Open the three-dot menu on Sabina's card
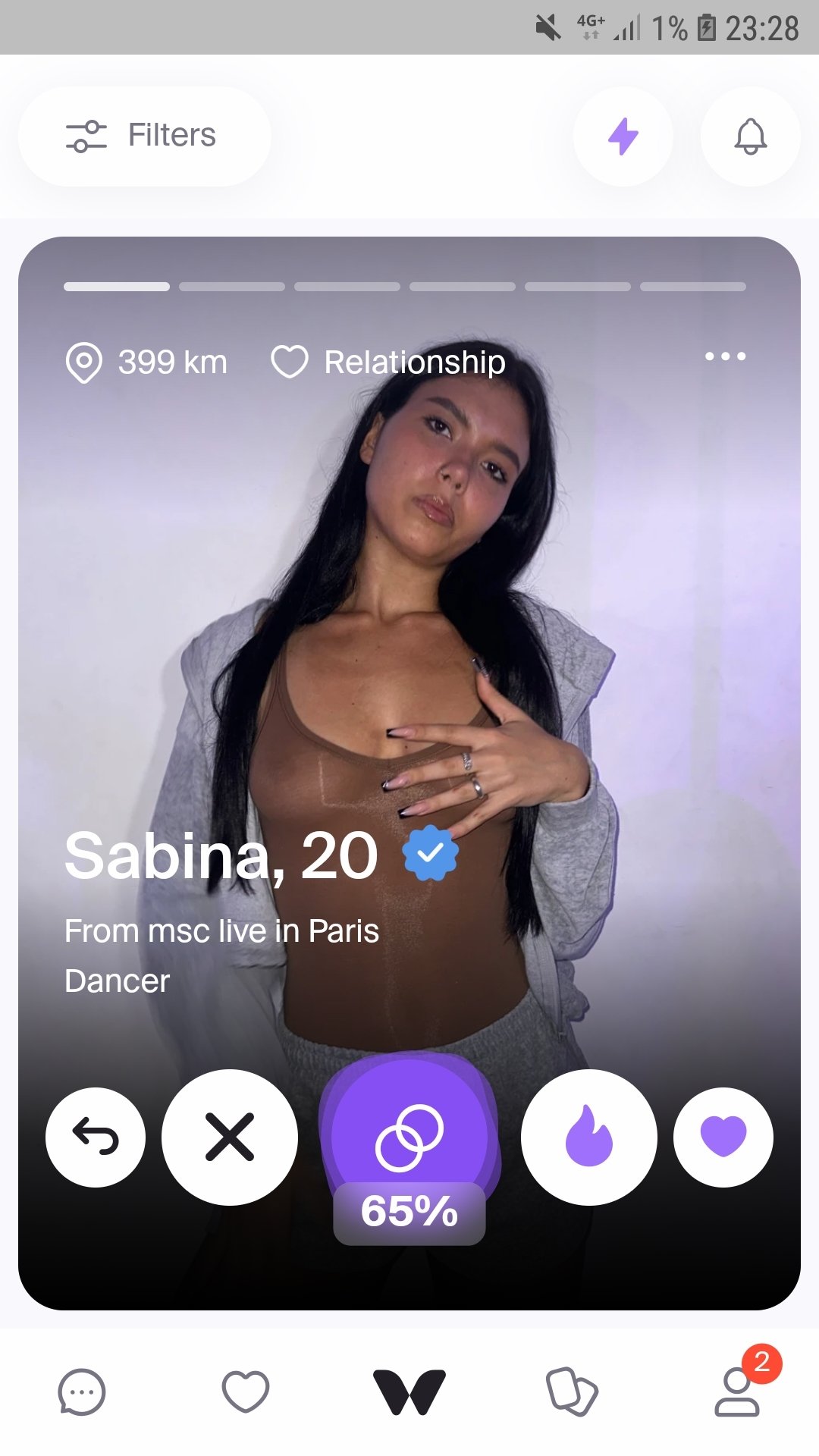The height and width of the screenshot is (1456, 819). point(725,356)
